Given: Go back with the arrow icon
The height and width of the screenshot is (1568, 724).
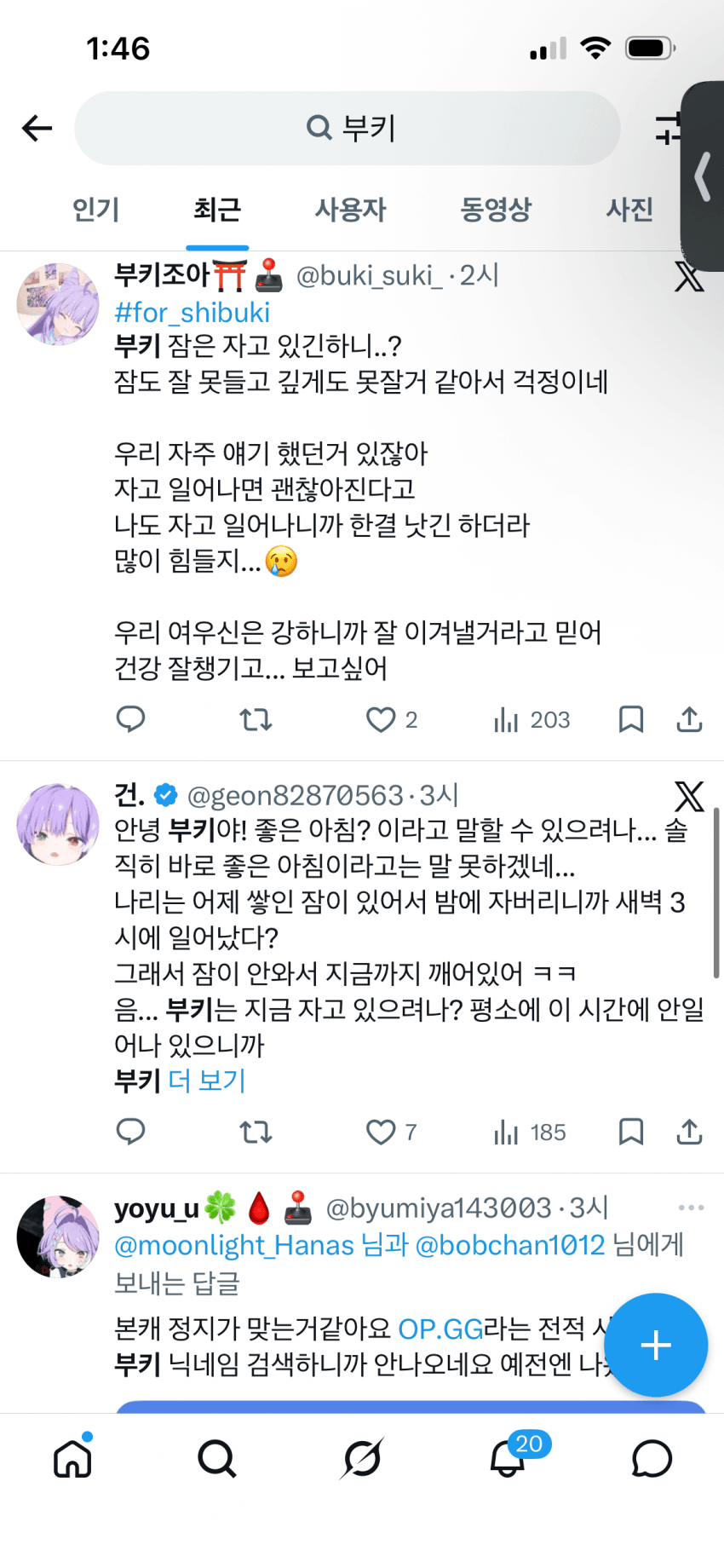Looking at the screenshot, I should (x=37, y=129).
